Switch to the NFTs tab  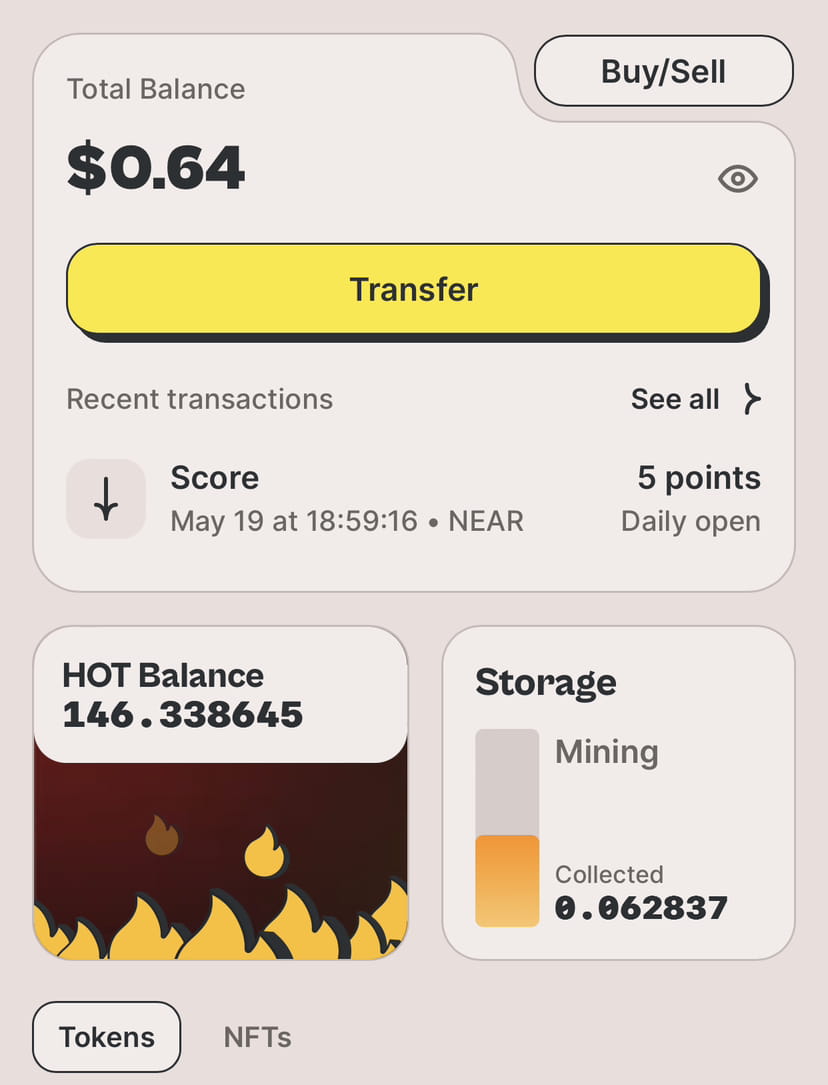click(258, 1037)
